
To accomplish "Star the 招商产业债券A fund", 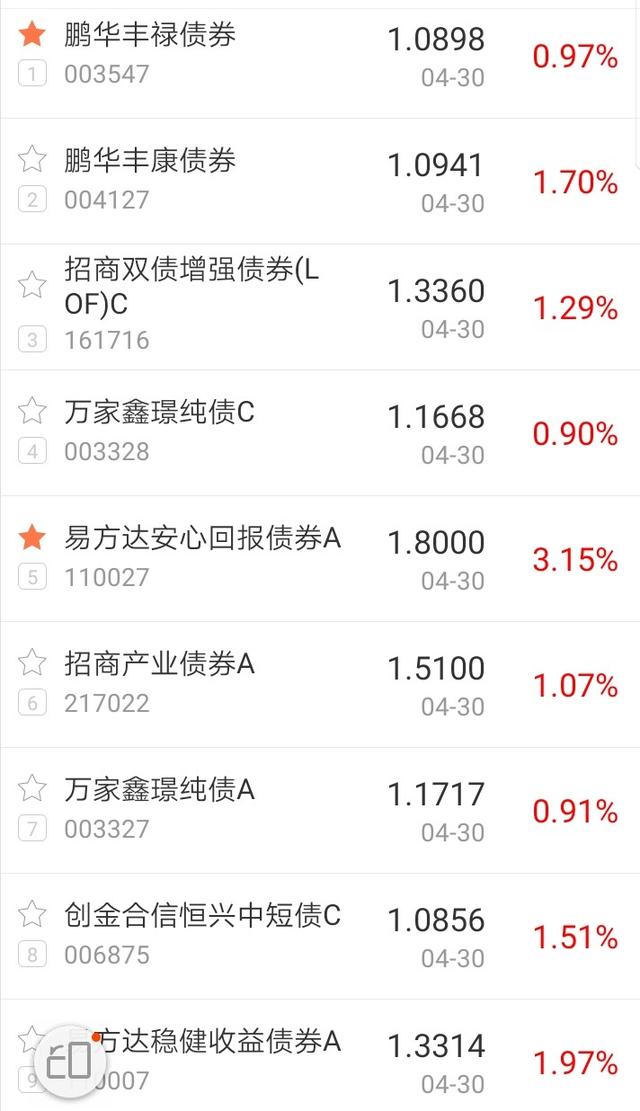I will click(x=32, y=662).
